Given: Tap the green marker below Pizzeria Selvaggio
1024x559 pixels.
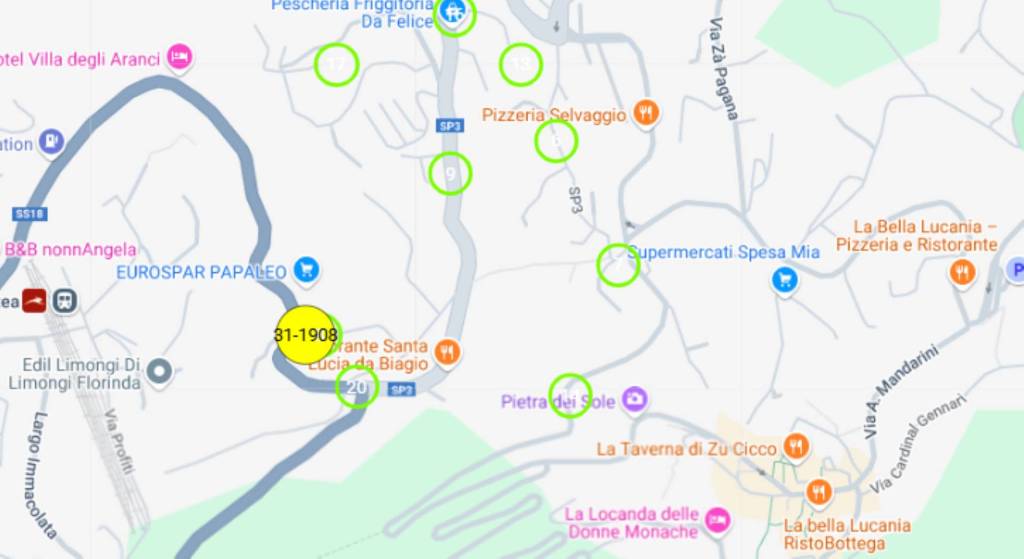Looking at the screenshot, I should pyautogui.click(x=556, y=141).
